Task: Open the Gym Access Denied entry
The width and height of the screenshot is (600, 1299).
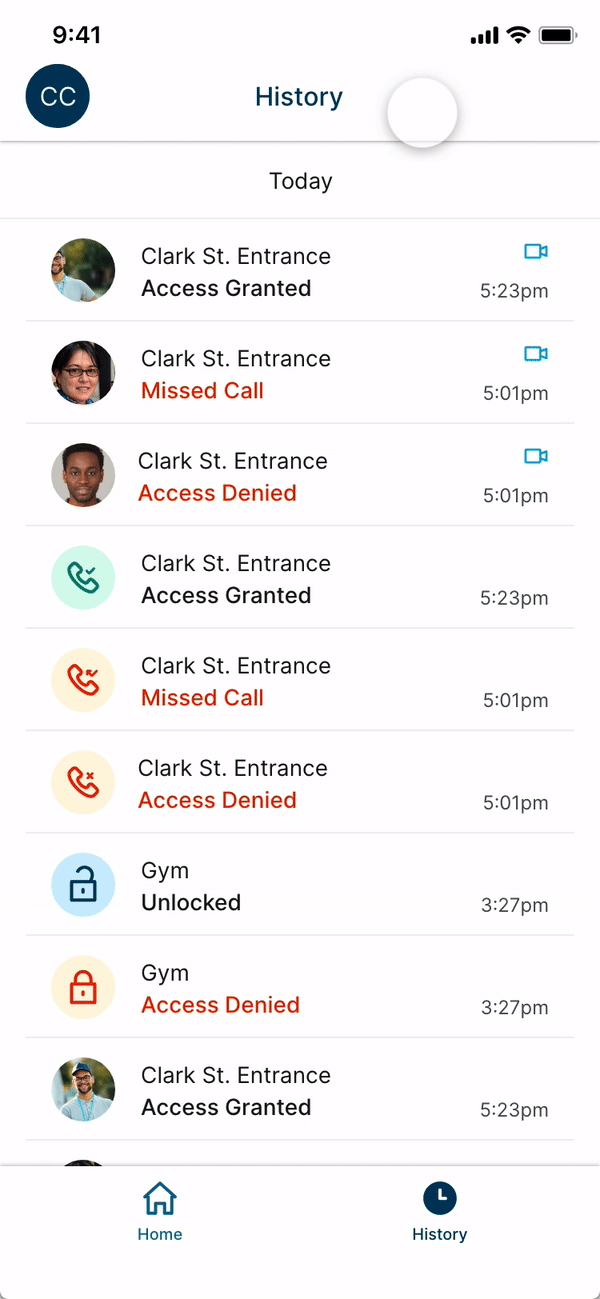Action: pyautogui.click(x=300, y=988)
